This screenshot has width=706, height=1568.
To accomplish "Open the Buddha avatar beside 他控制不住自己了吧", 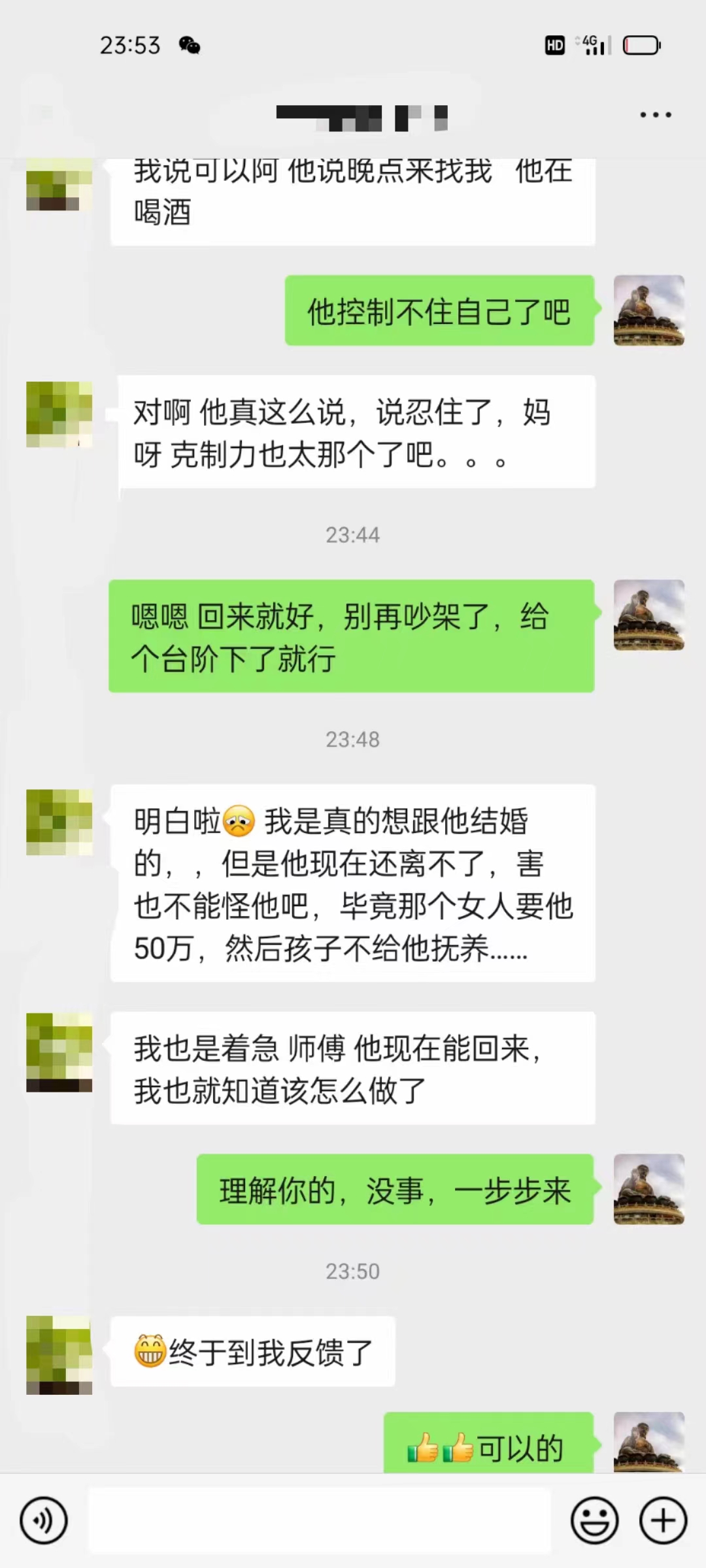I will tap(648, 310).
